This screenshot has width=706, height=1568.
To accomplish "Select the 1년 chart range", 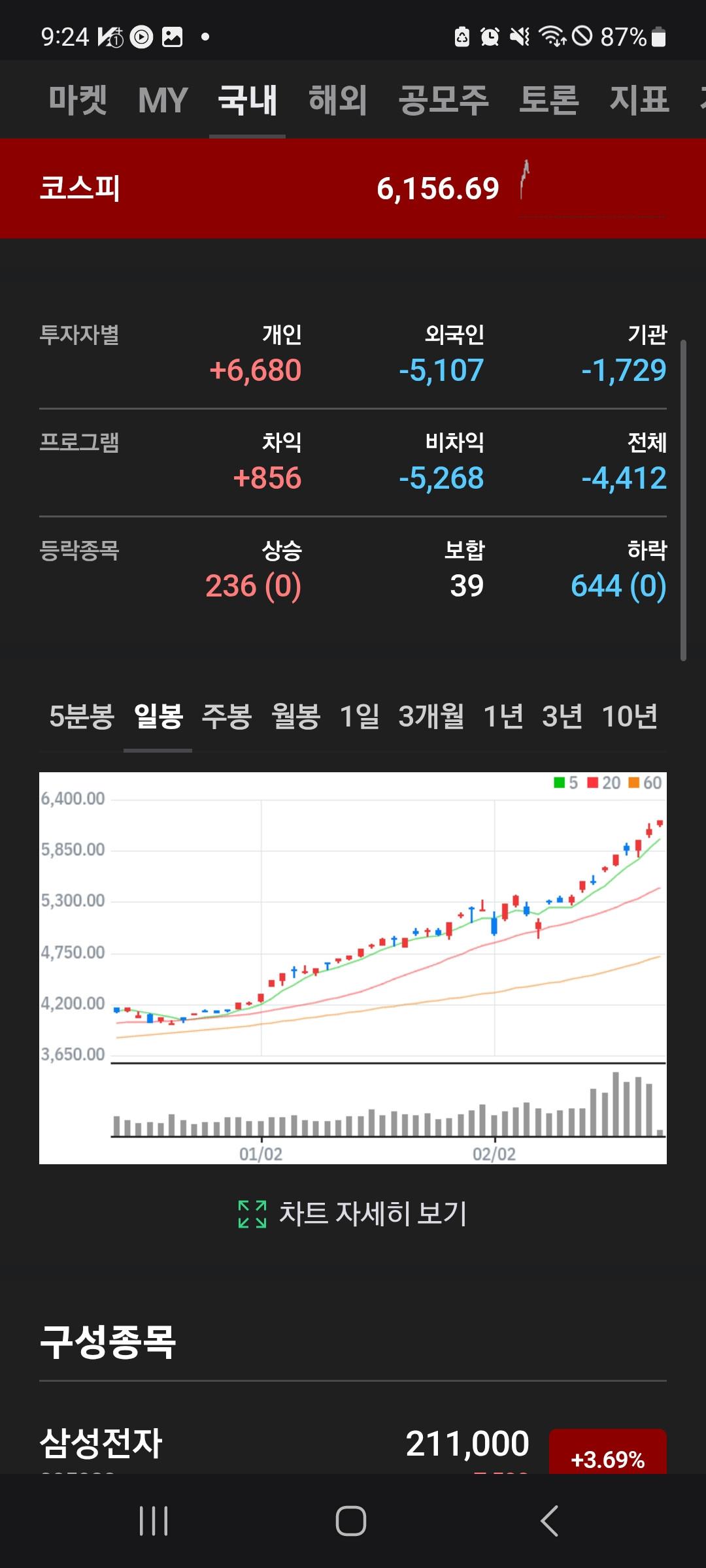I will coord(503,719).
